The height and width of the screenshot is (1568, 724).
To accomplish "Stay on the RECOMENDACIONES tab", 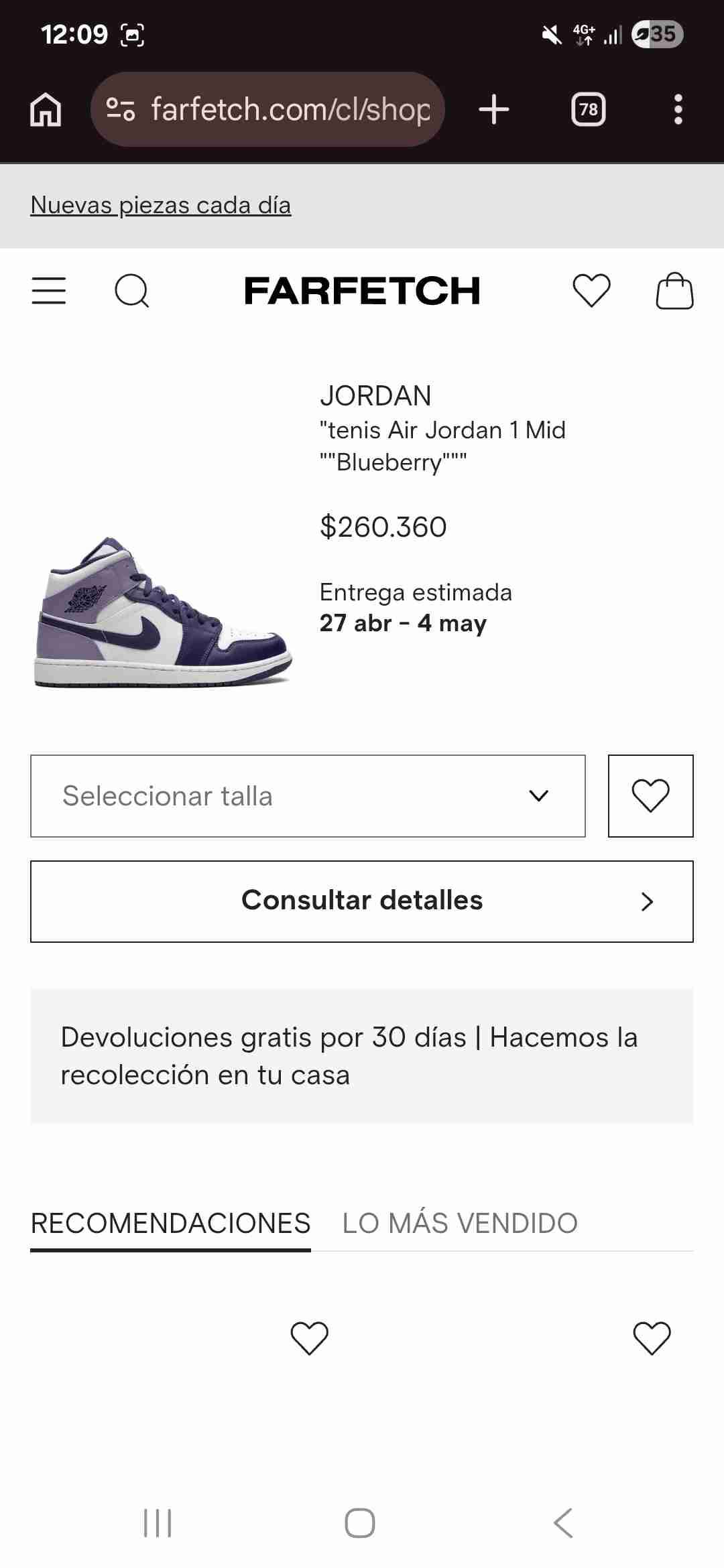I will click(170, 1223).
